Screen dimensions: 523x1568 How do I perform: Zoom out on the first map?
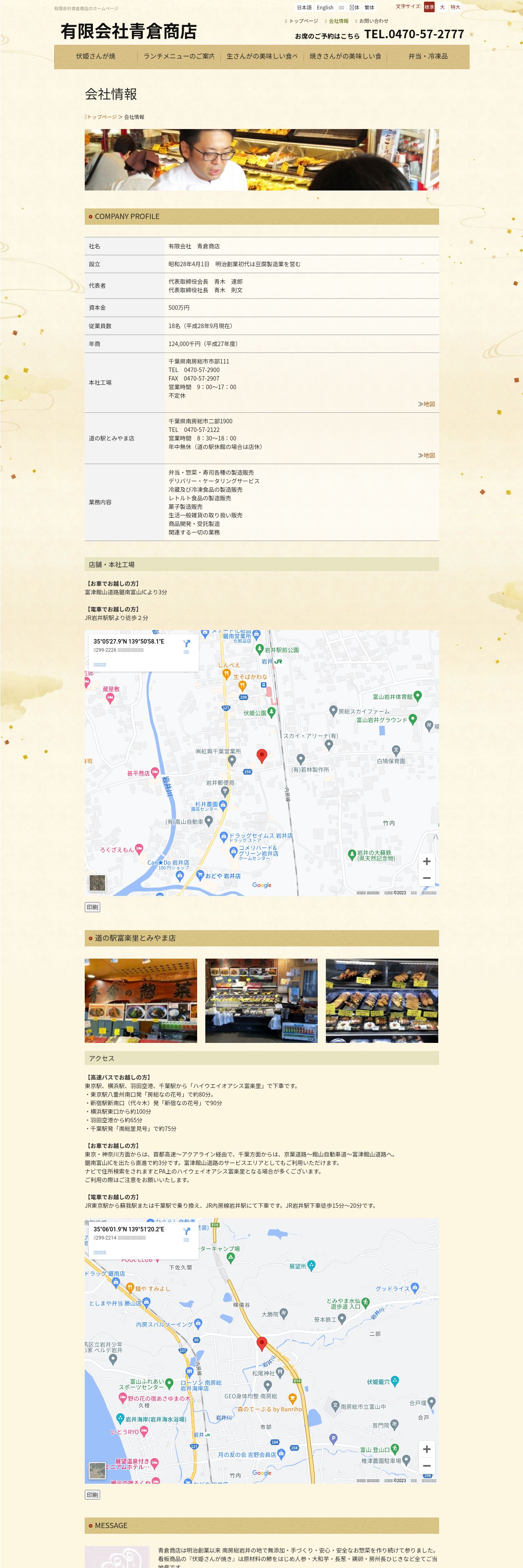[x=426, y=878]
